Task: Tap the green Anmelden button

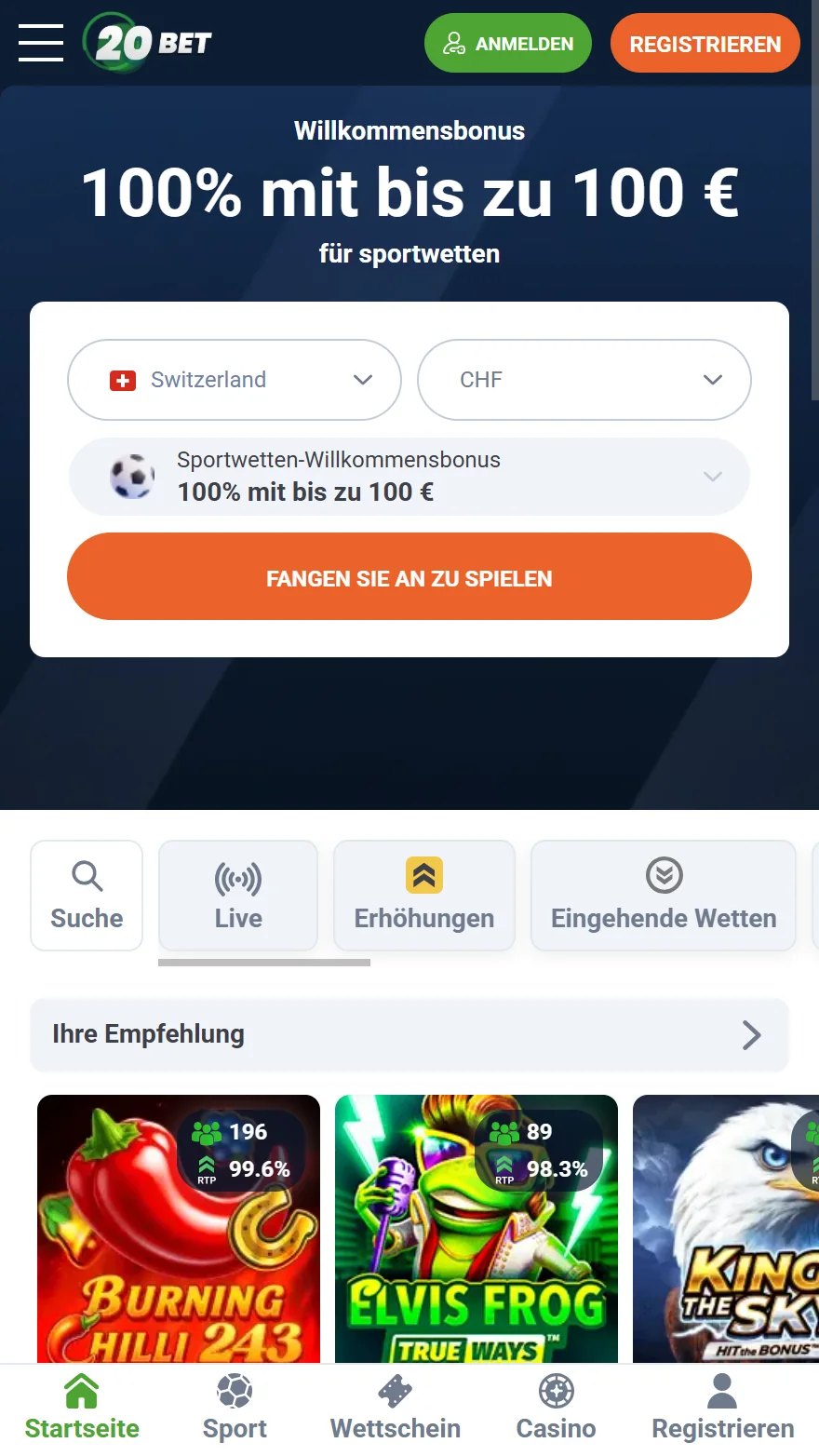Action: tap(508, 43)
